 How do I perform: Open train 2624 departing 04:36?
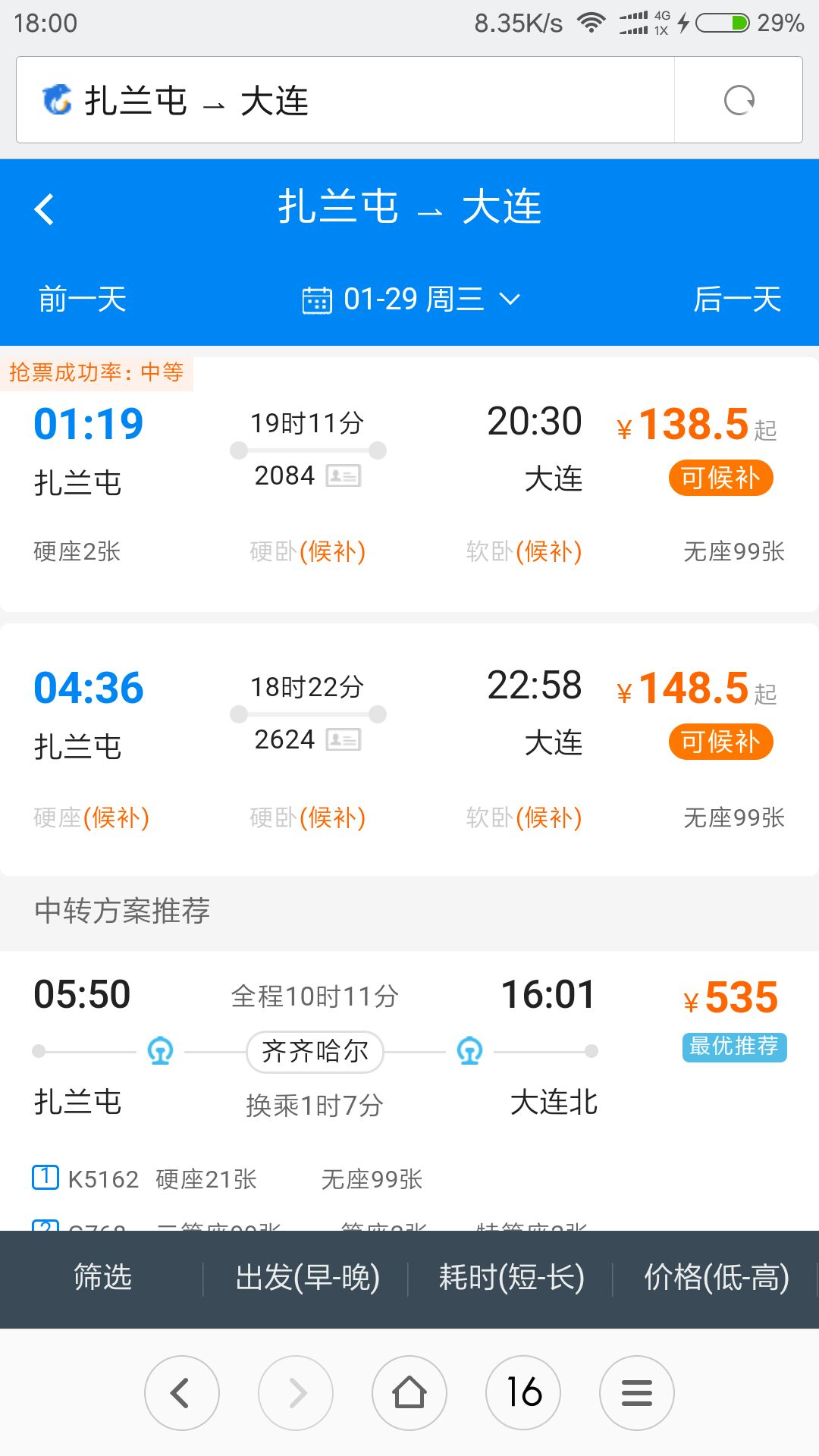pos(409,750)
